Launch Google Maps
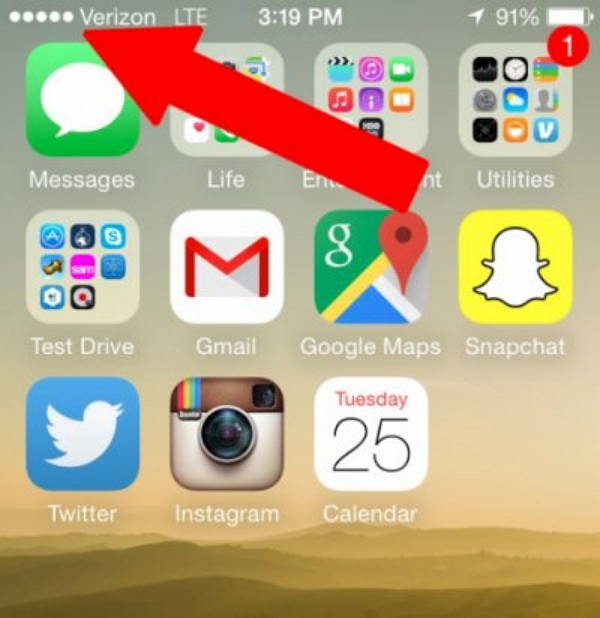 (370, 266)
